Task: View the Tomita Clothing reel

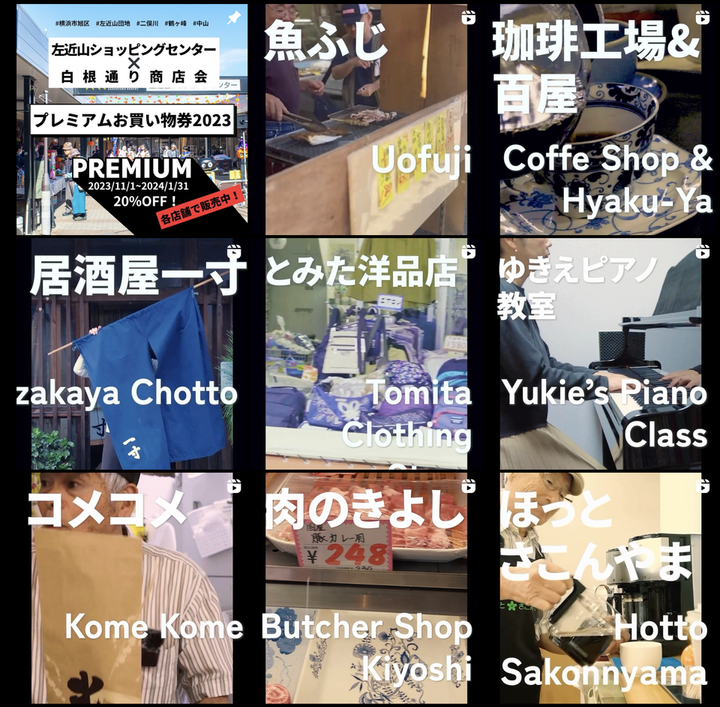Action: (x=367, y=355)
